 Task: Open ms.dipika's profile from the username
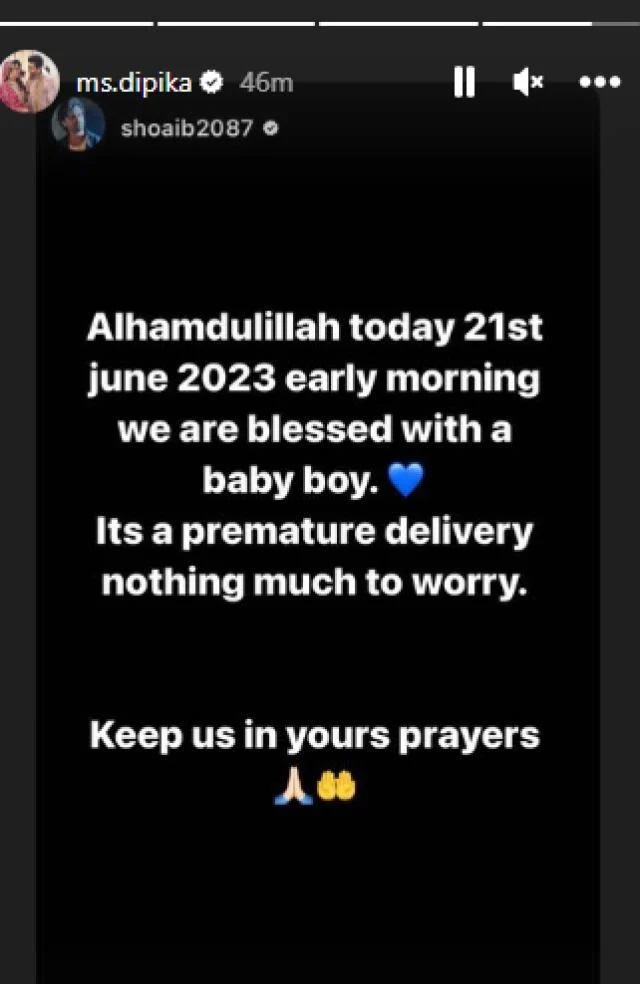point(135,83)
